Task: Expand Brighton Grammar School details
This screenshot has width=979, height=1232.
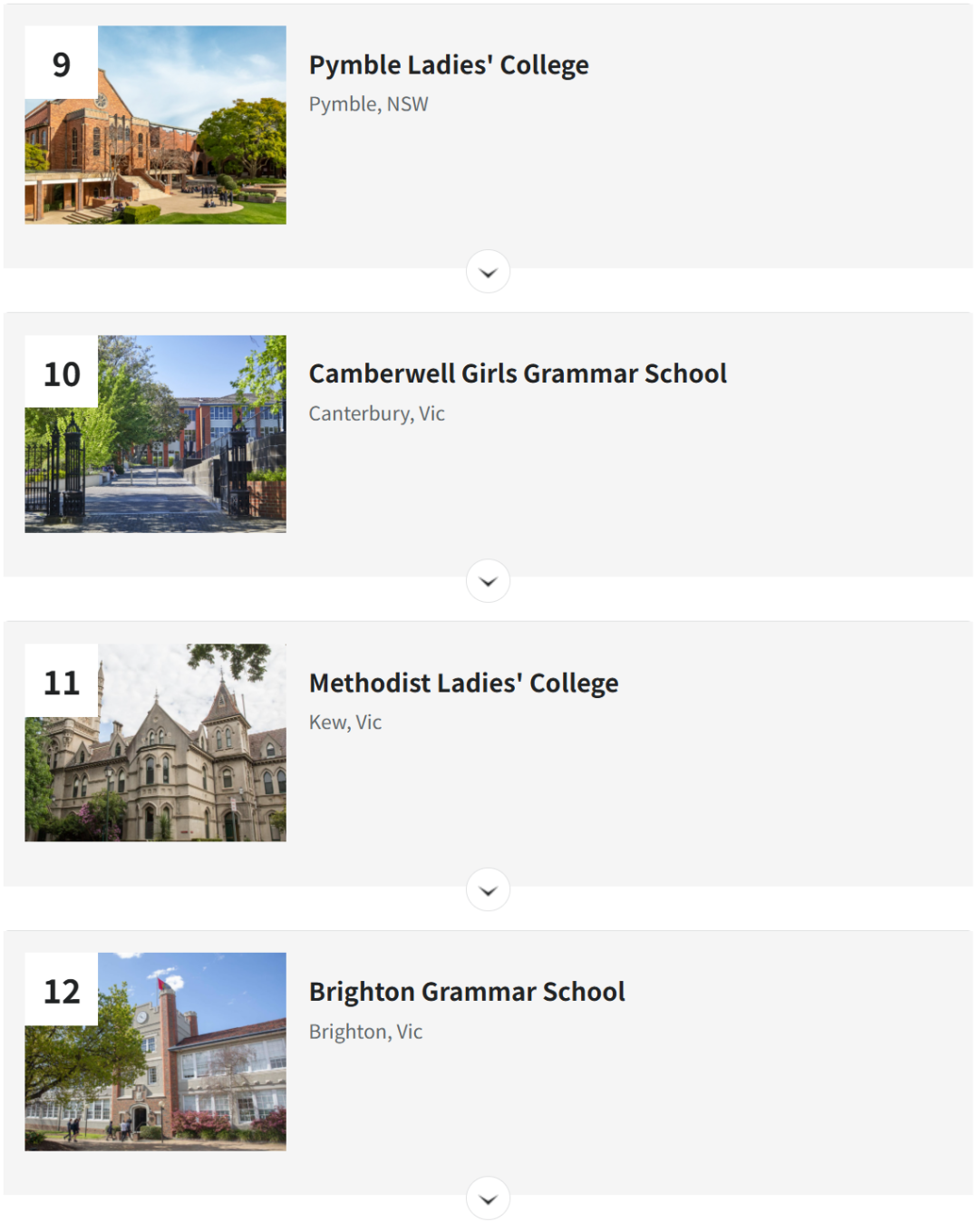Action: tap(488, 1198)
